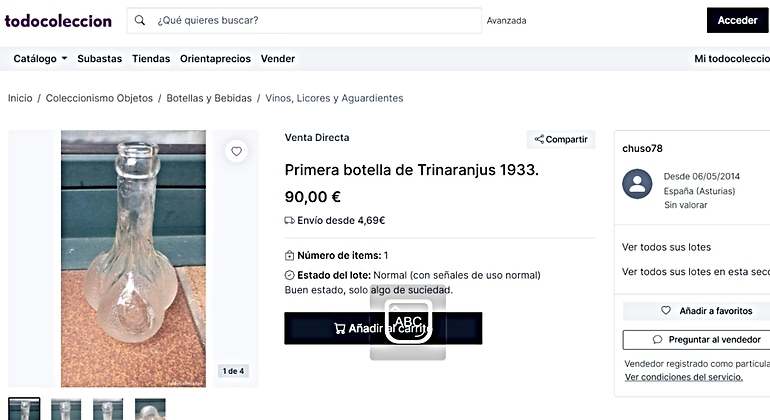The image size is (770, 420).
Task: Tap the Acceder login button
Action: (x=737, y=20)
